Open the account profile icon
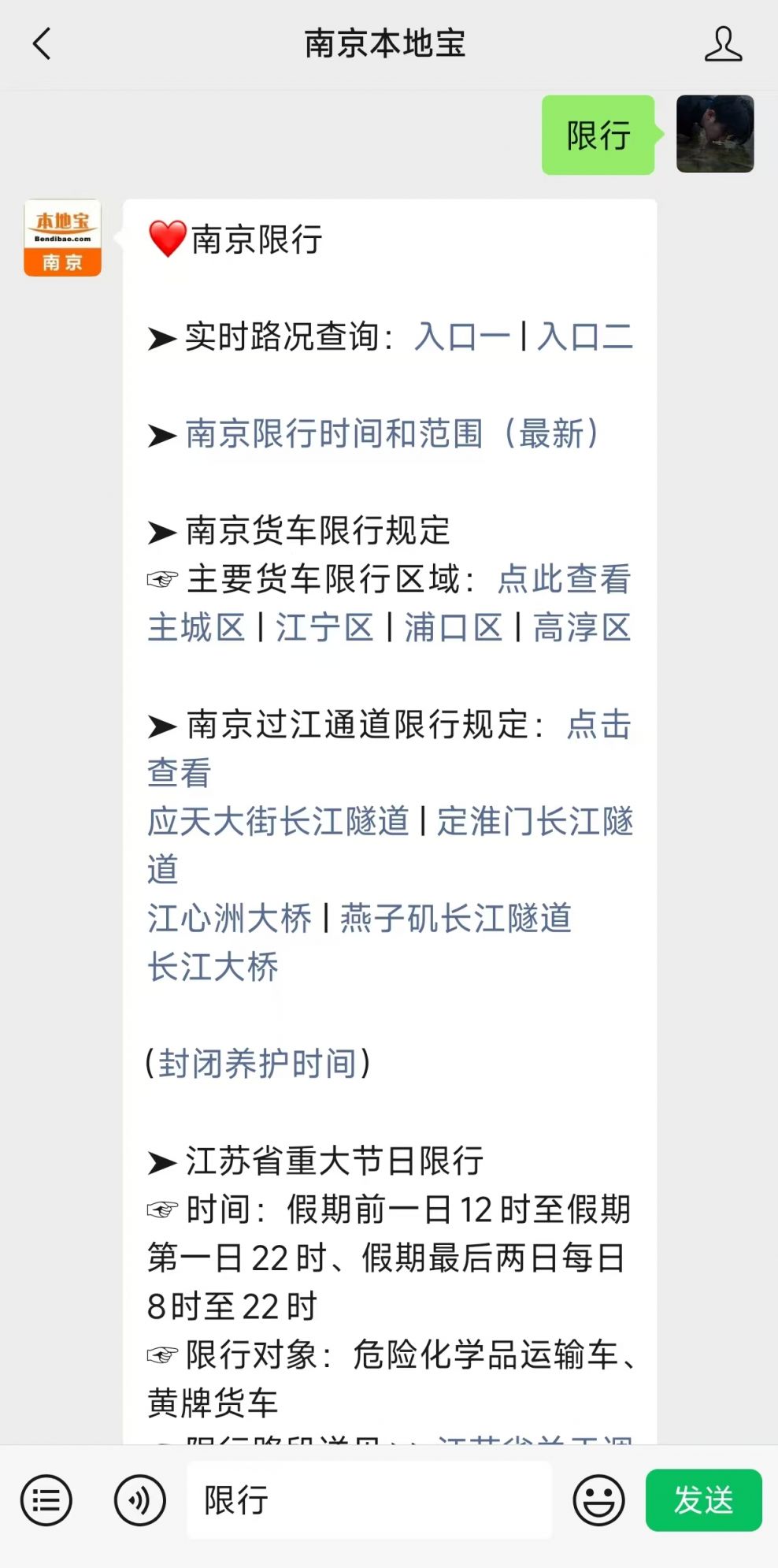Image resolution: width=778 pixels, height=1568 pixels. (x=722, y=44)
